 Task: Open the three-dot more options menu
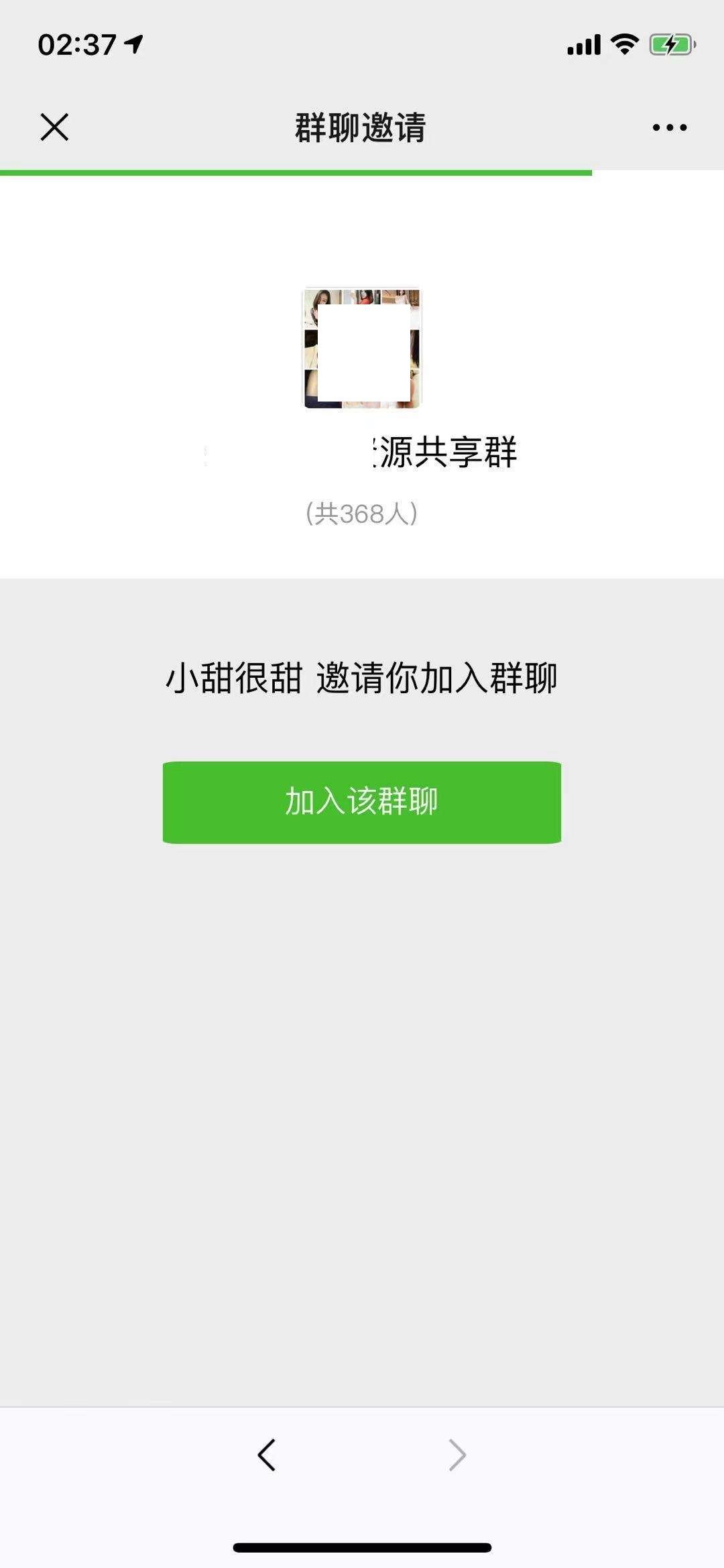(x=670, y=127)
